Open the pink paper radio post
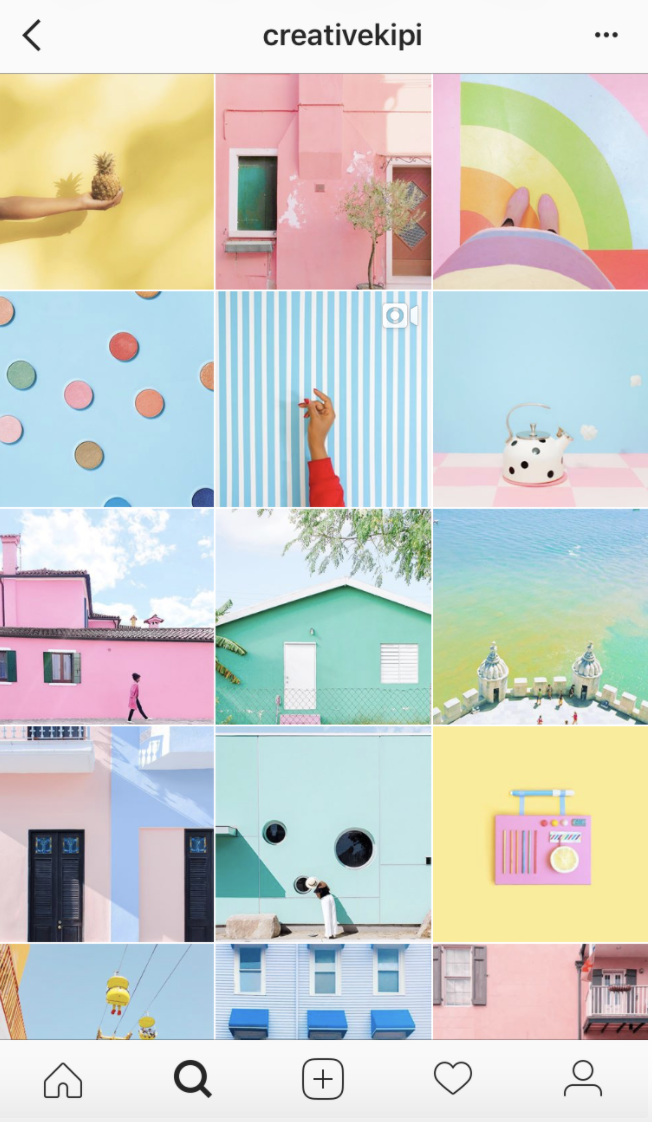This screenshot has height=1122, width=652. [x=541, y=833]
